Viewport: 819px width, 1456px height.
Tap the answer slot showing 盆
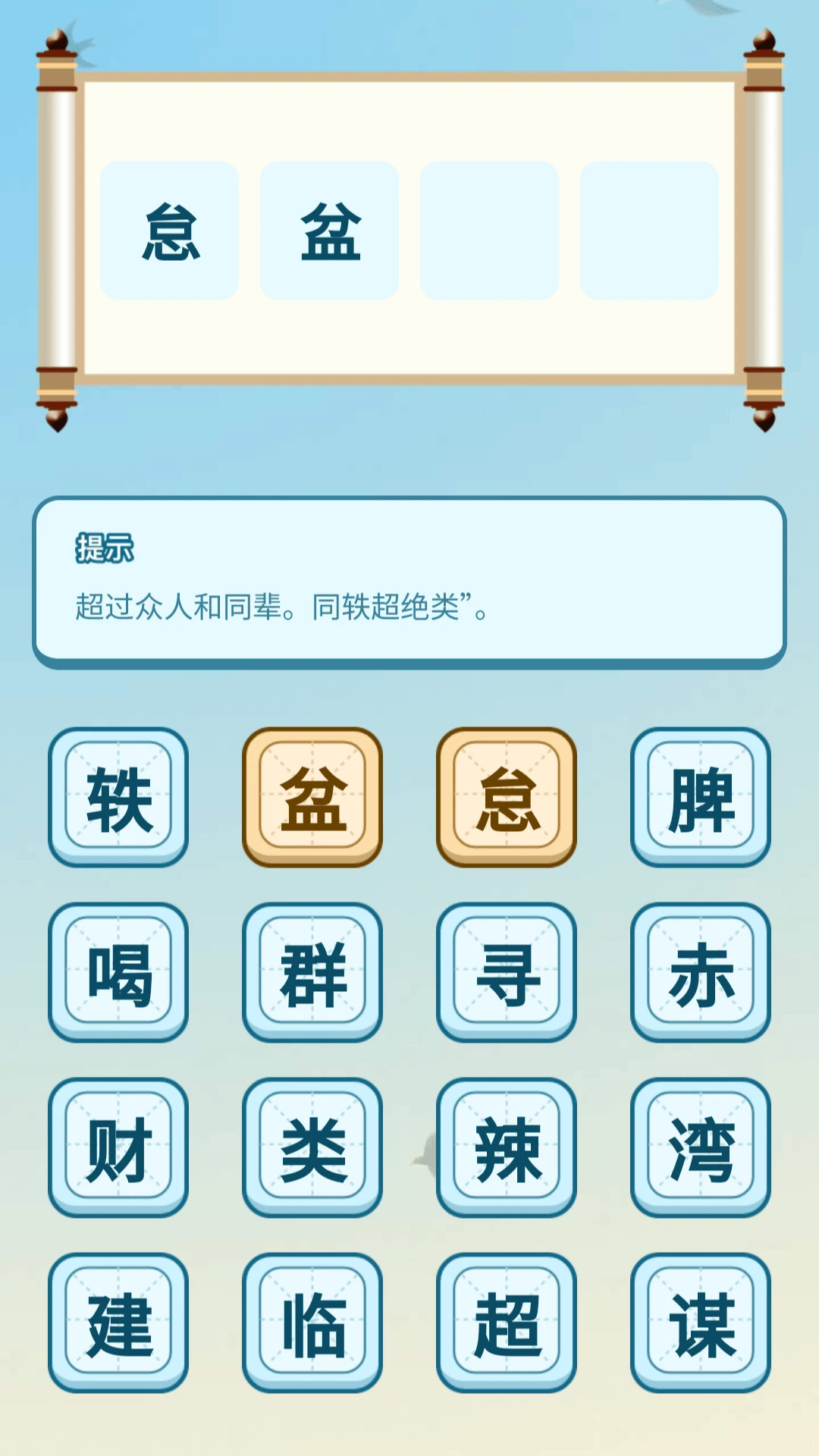pos(331,230)
